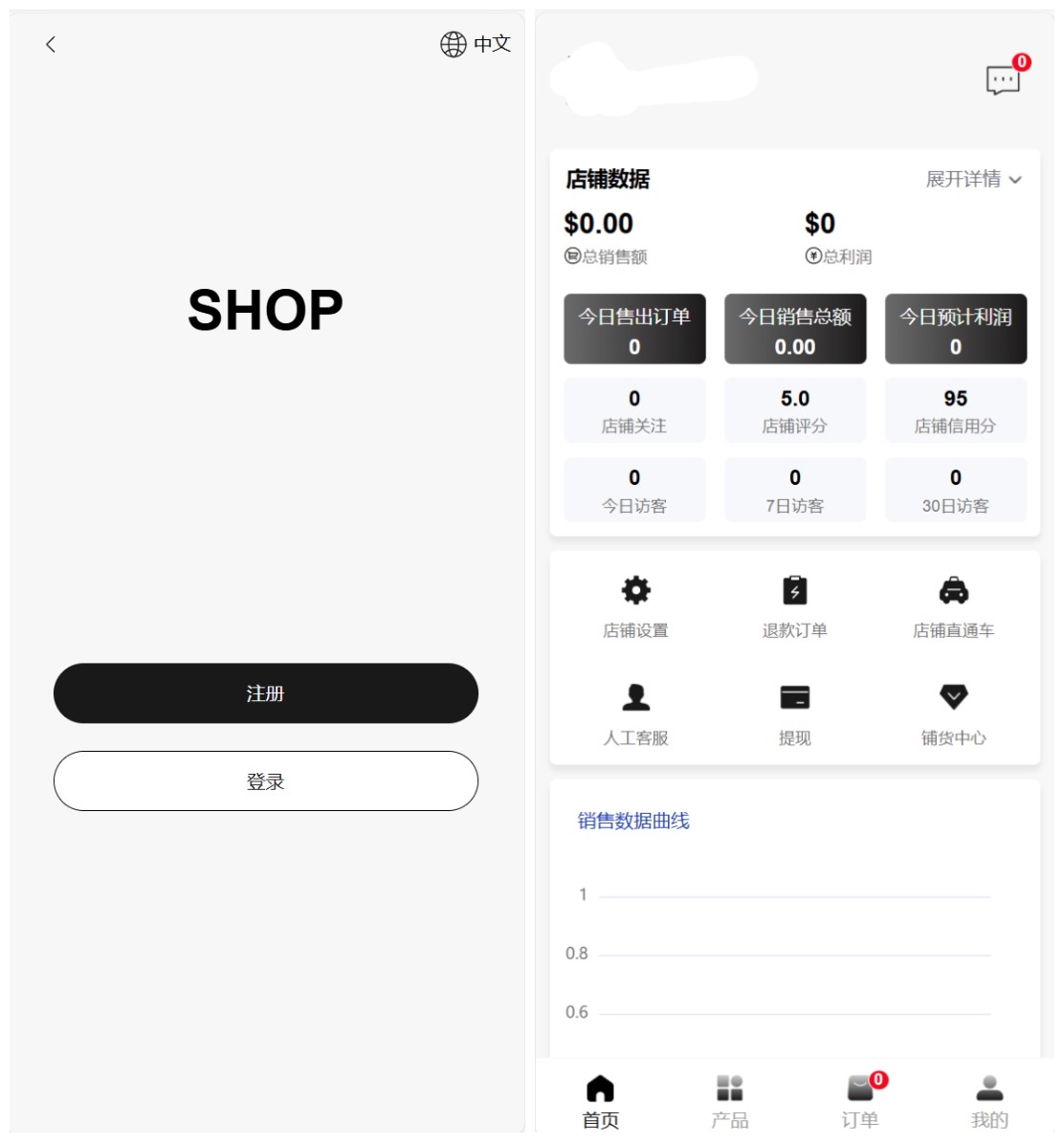This screenshot has width=1064, height=1142.
Task: Switch to the 我的 profile tab
Action: coord(989,1101)
